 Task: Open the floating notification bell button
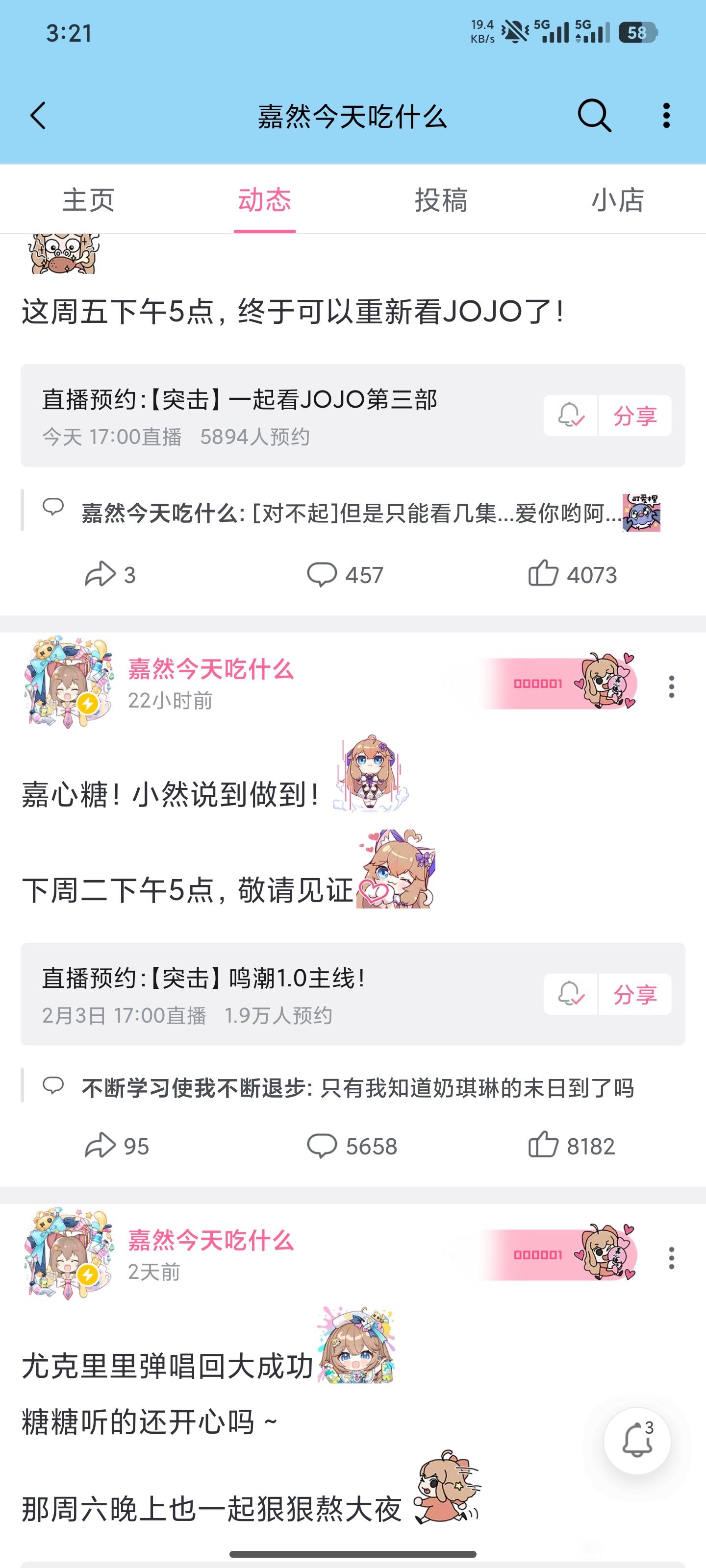(x=637, y=1441)
